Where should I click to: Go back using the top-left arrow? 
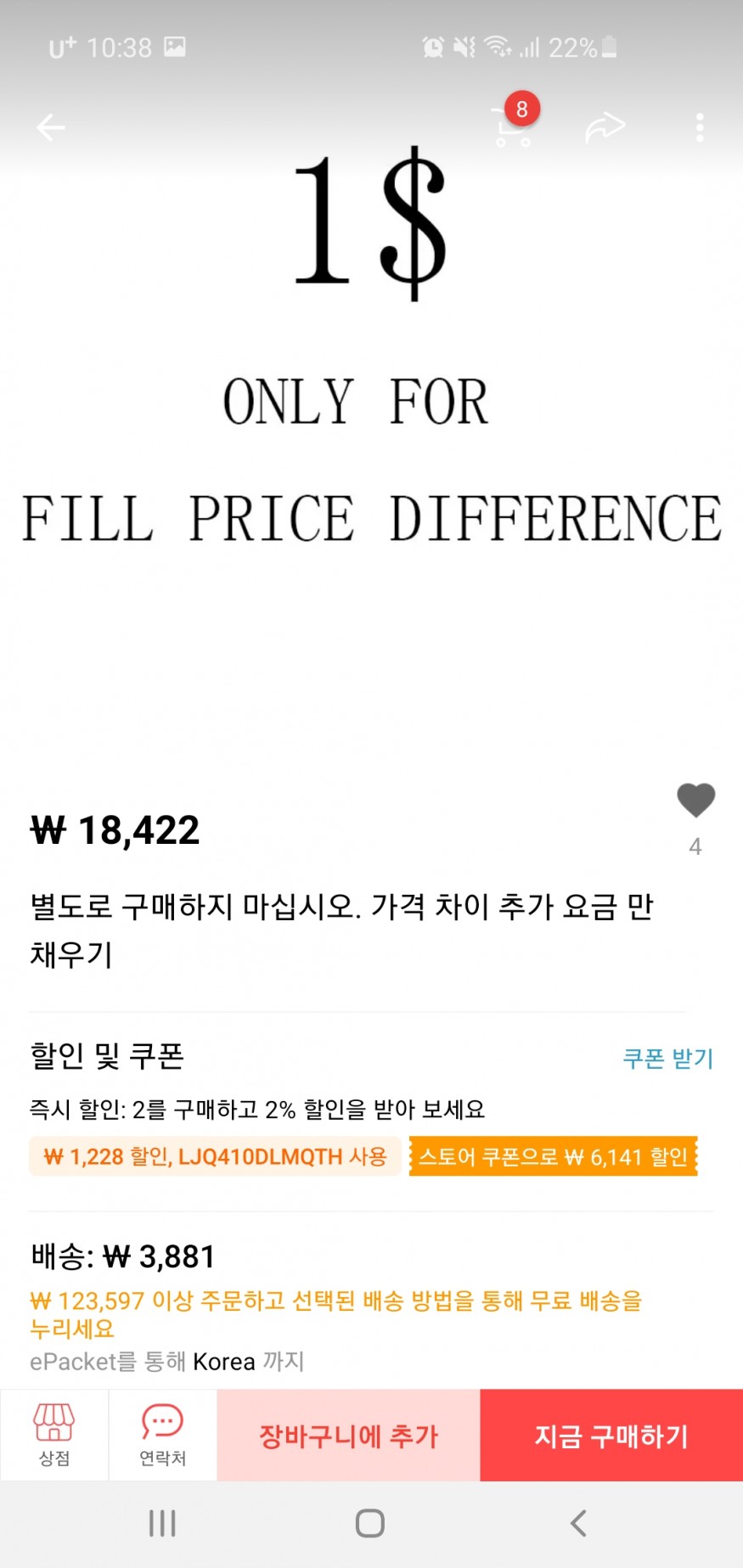(51, 128)
